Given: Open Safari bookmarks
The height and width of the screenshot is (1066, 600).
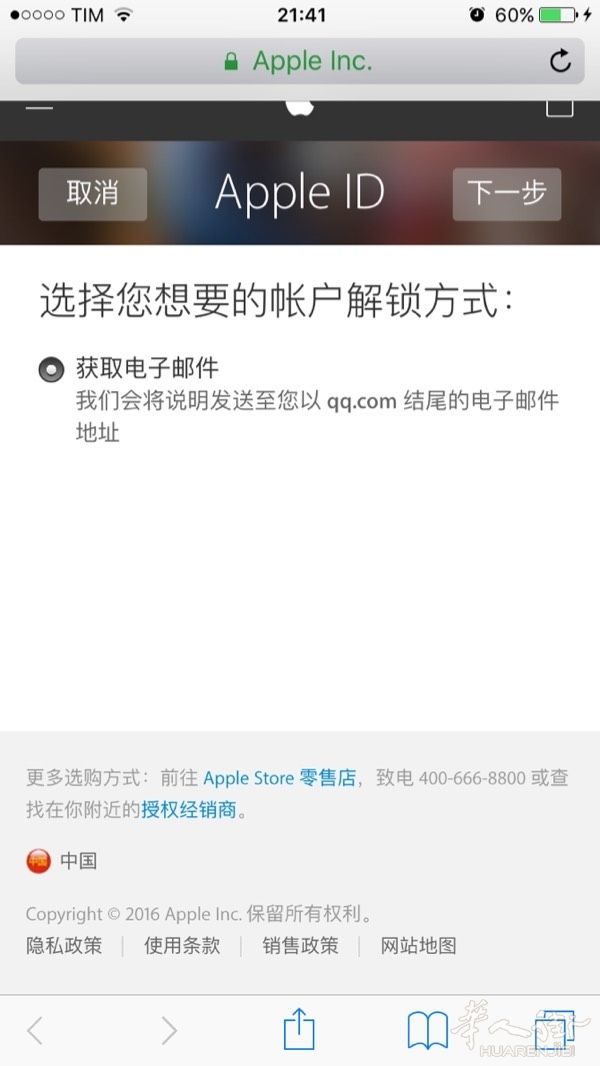Looking at the screenshot, I should (427, 1031).
